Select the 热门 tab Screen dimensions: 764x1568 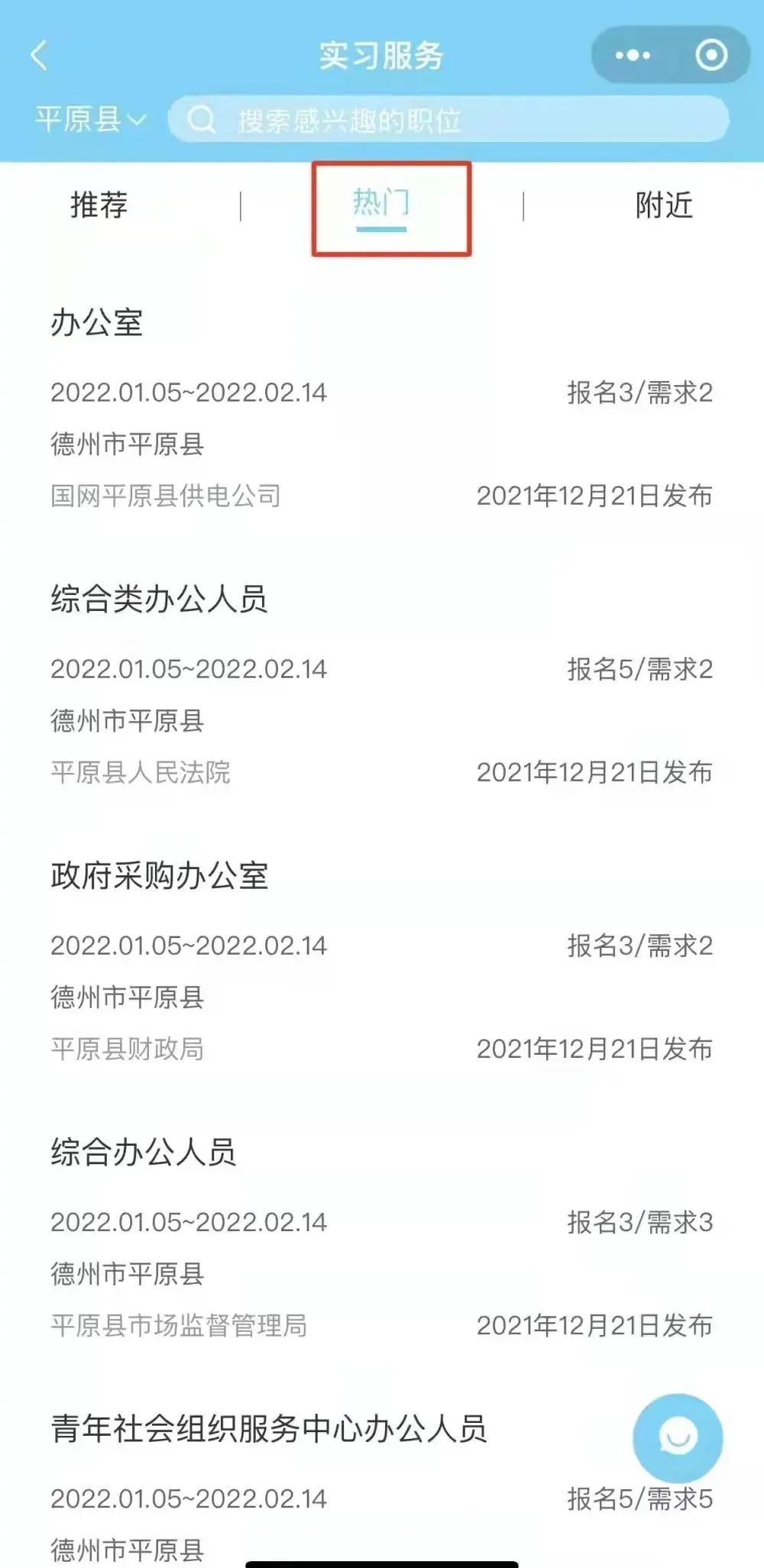coord(381,204)
